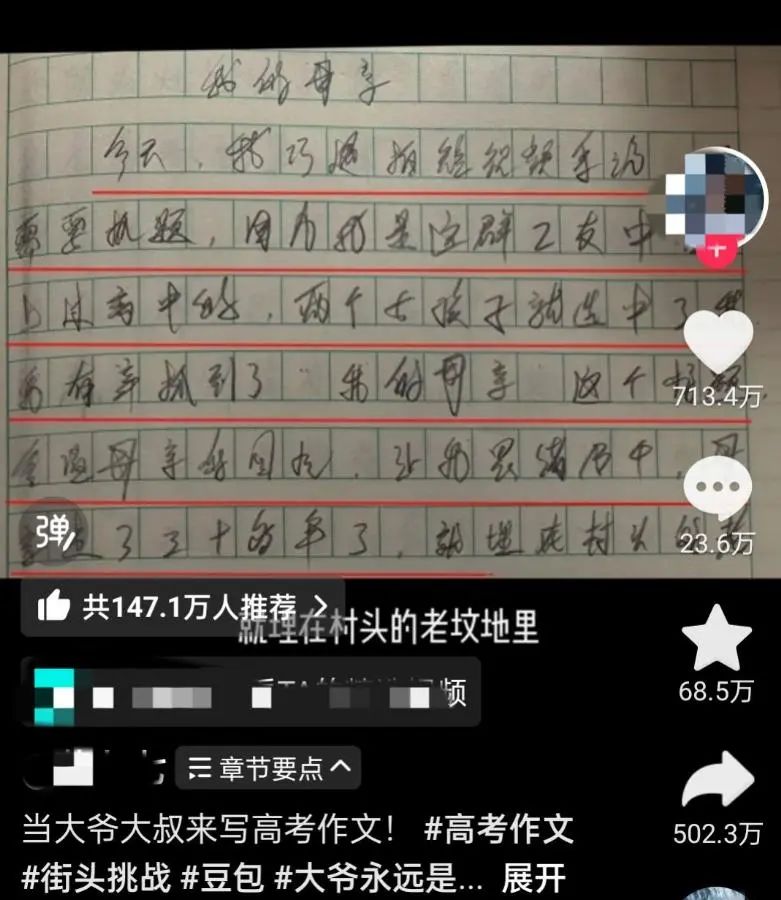Expand the 章节要点 chapter highlights
781x900 pixels.
[x=270, y=768]
